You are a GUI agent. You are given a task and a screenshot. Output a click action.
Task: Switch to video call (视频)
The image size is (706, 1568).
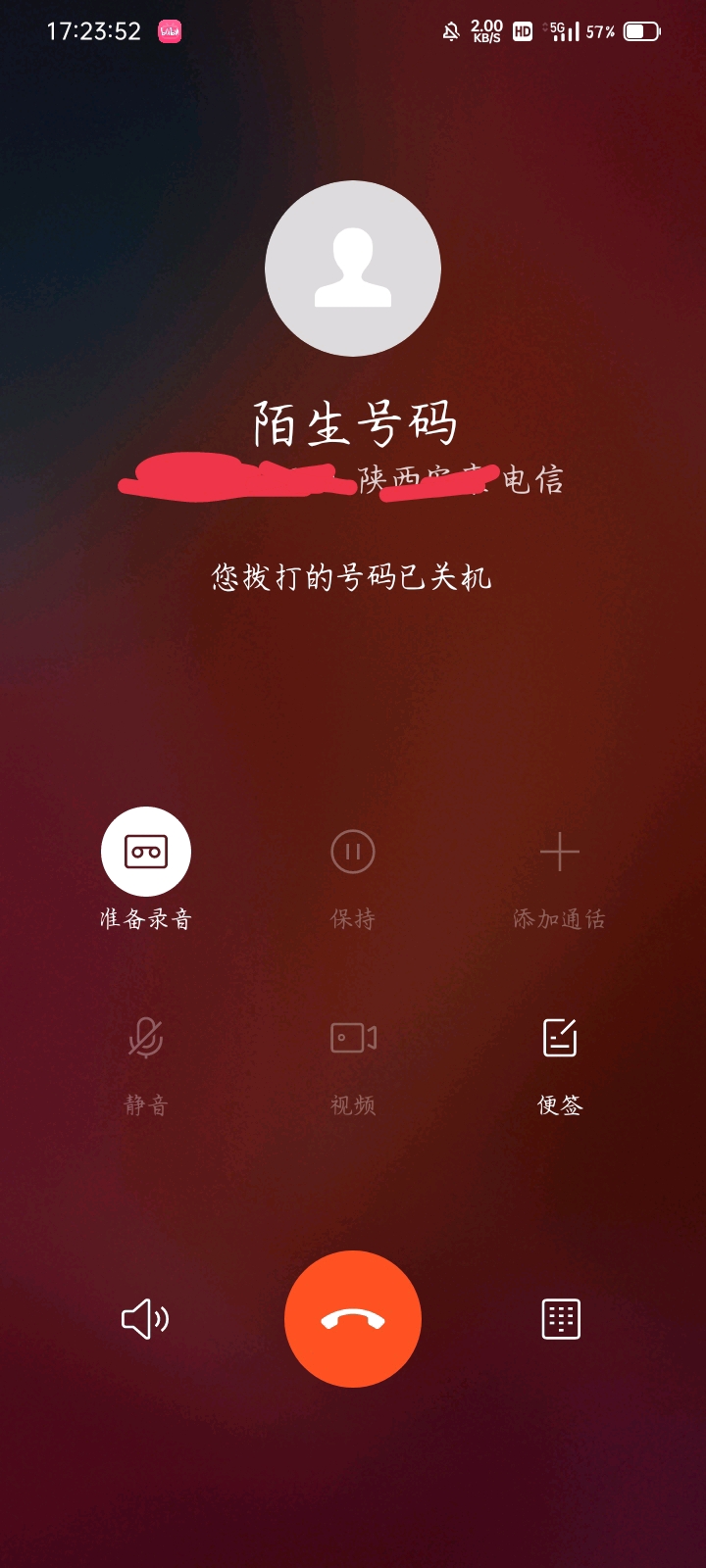(353, 1038)
